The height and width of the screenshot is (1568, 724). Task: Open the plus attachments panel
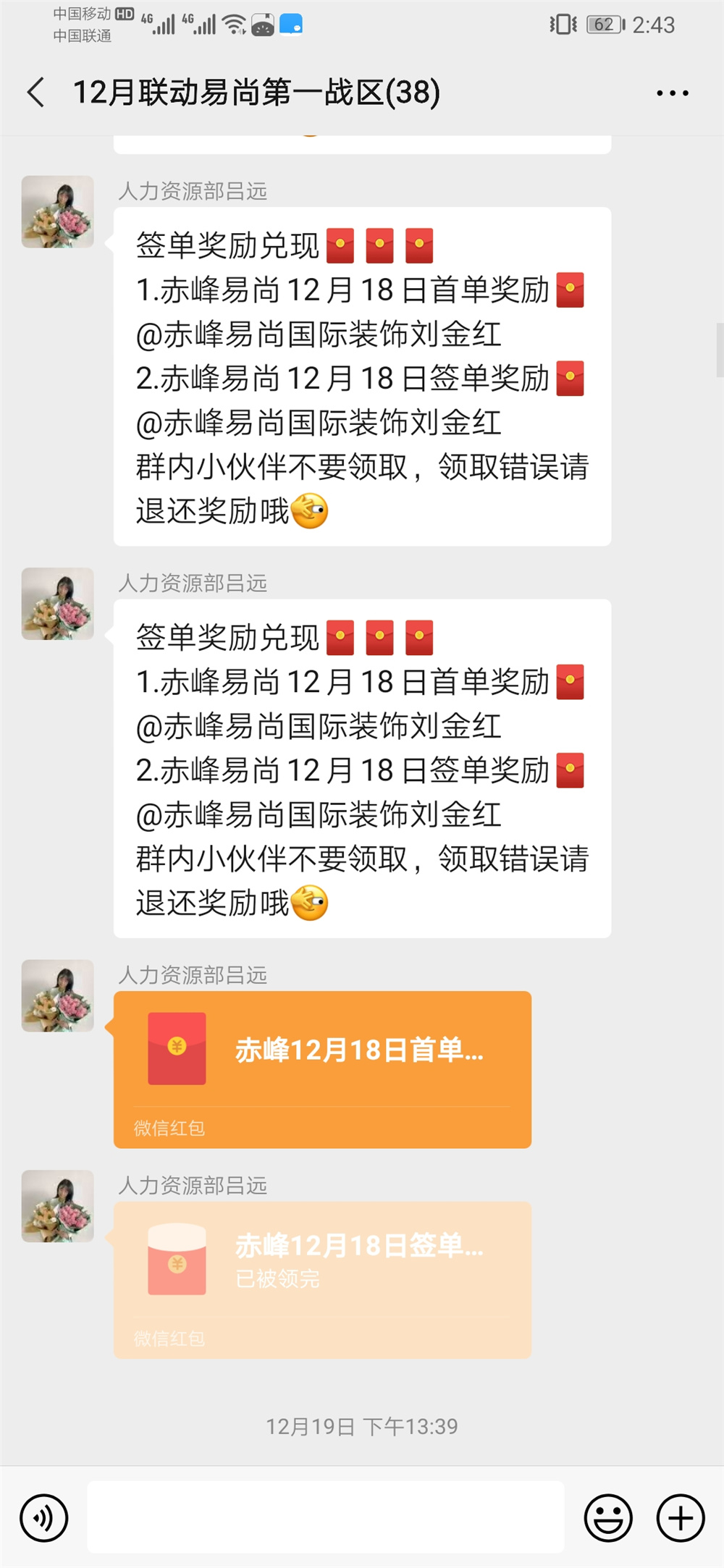(x=680, y=1517)
